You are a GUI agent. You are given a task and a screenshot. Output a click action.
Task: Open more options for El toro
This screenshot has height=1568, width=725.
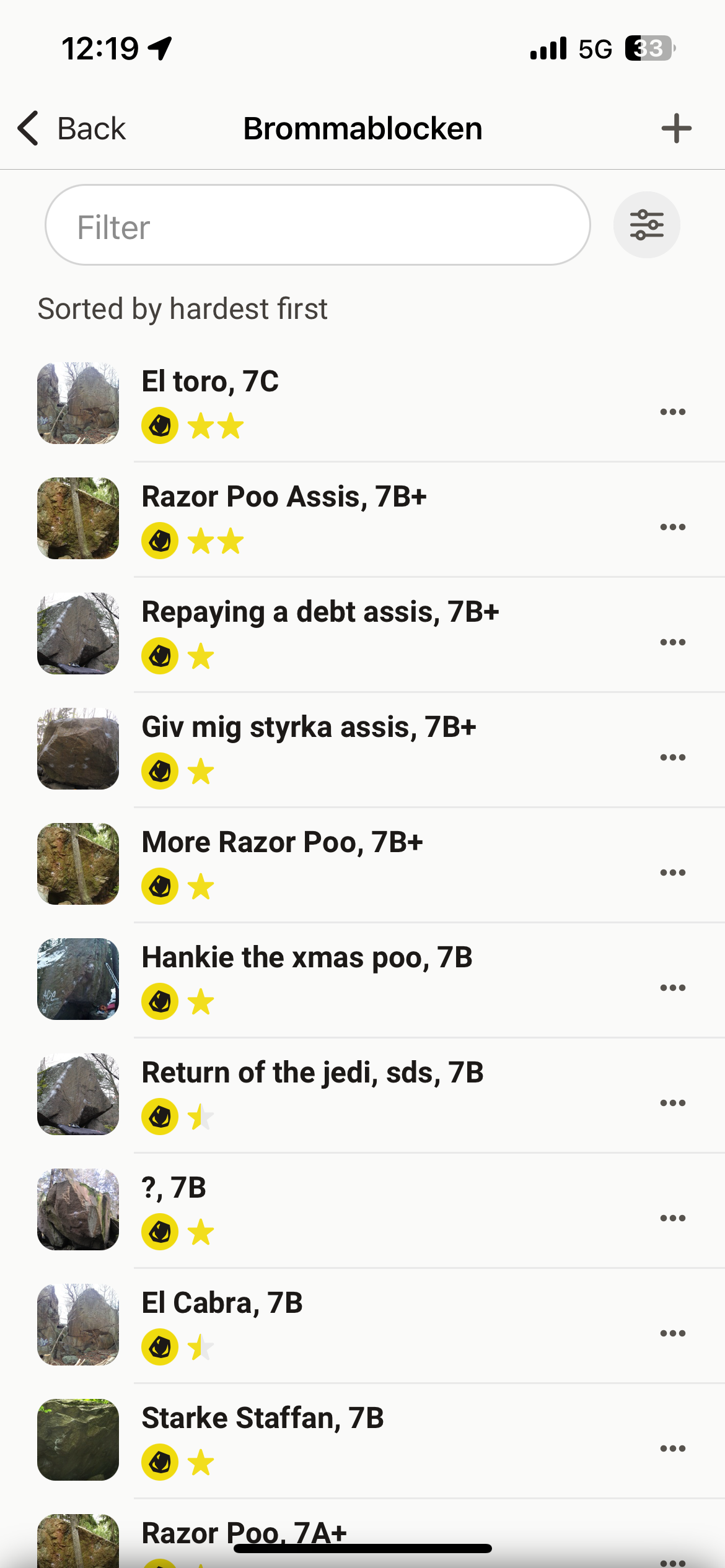tap(672, 412)
